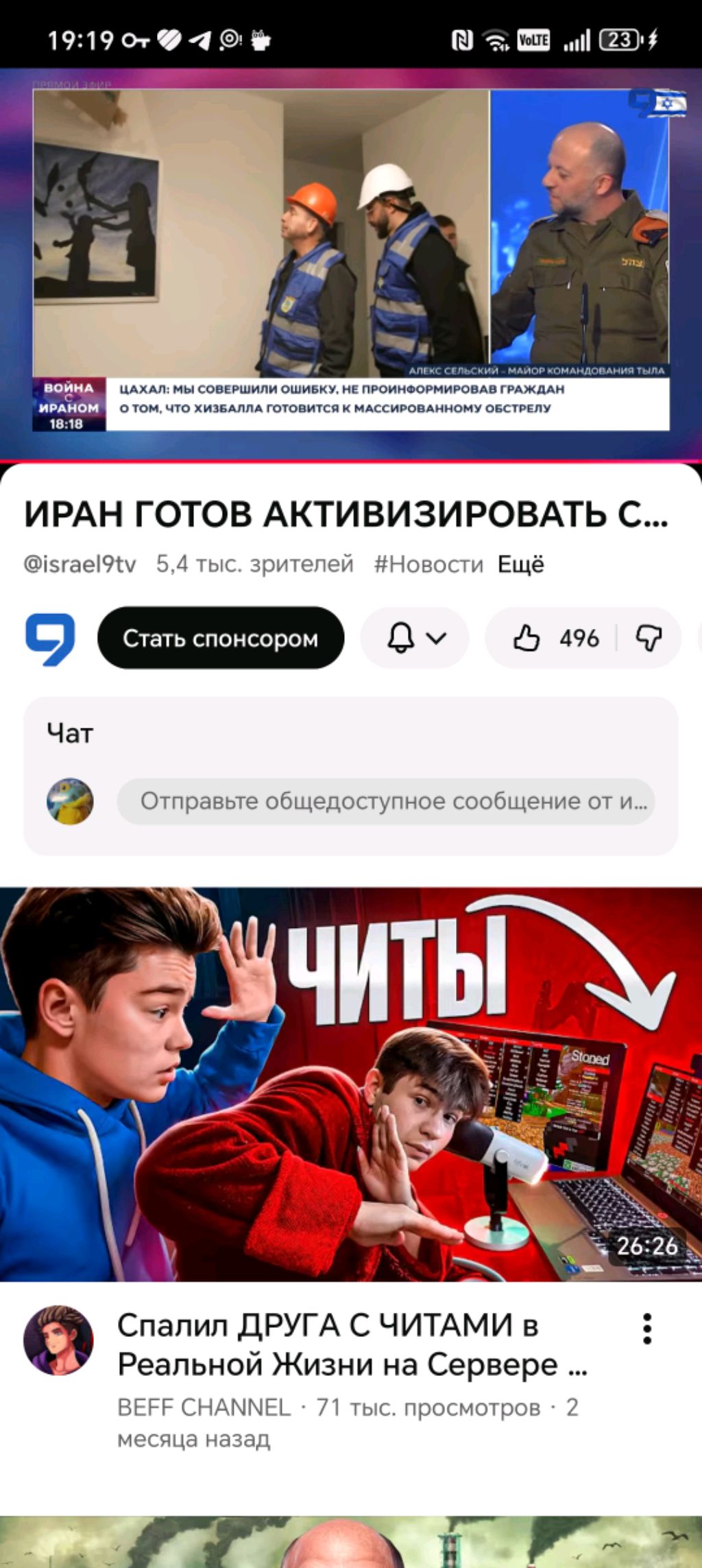Tap the live video player
The height and width of the screenshot is (1568, 702).
351,264
